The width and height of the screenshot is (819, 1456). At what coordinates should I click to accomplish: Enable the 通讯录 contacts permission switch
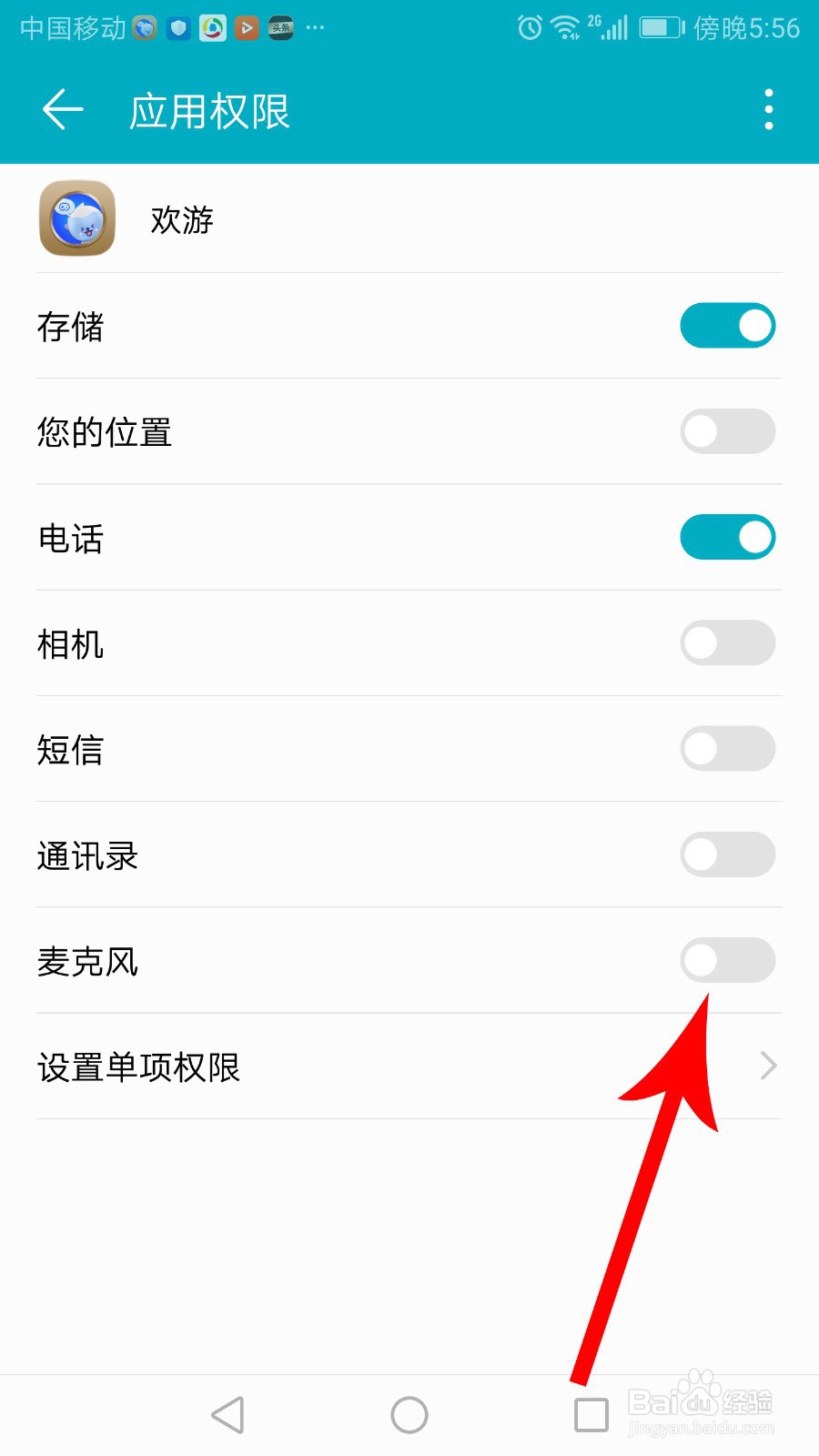coord(727,854)
